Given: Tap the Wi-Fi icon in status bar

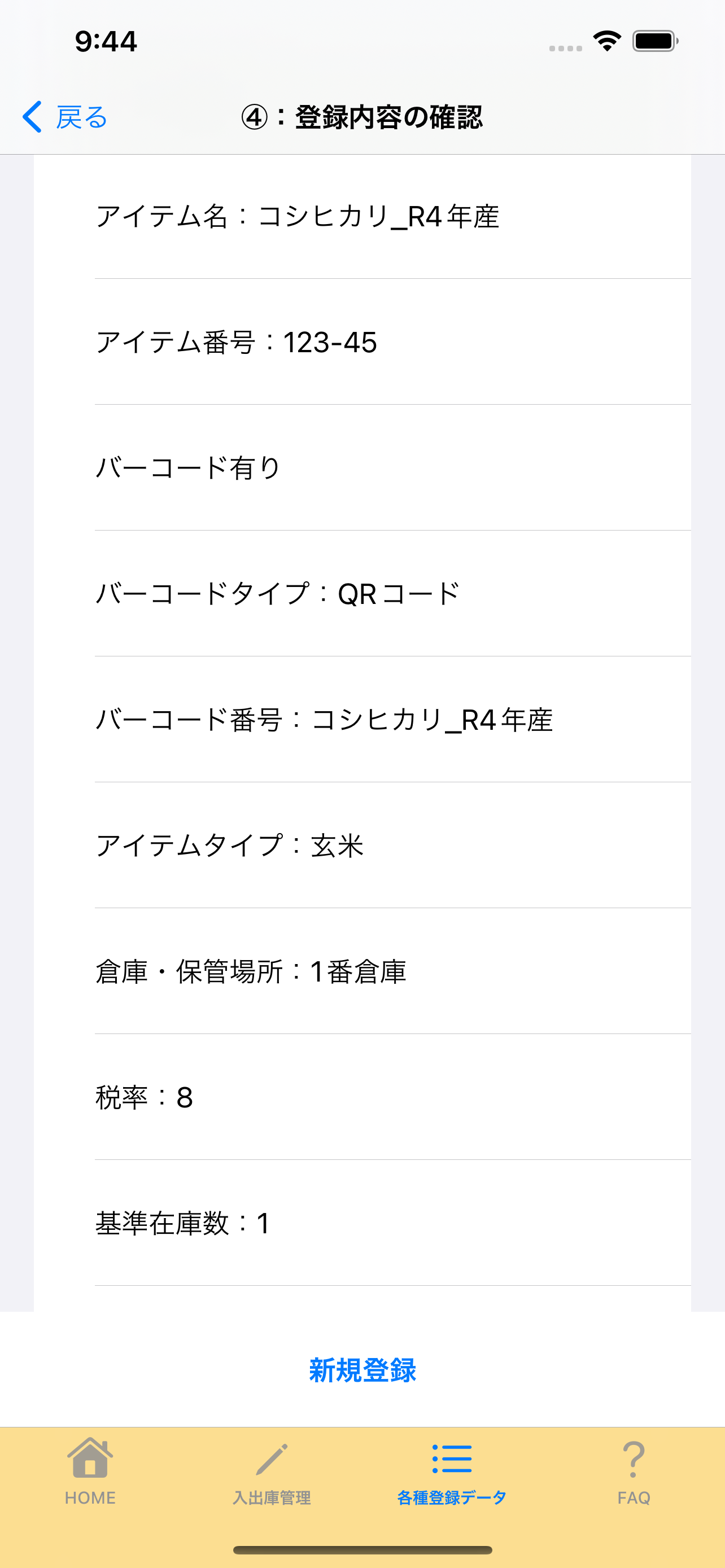Looking at the screenshot, I should coord(606,41).
